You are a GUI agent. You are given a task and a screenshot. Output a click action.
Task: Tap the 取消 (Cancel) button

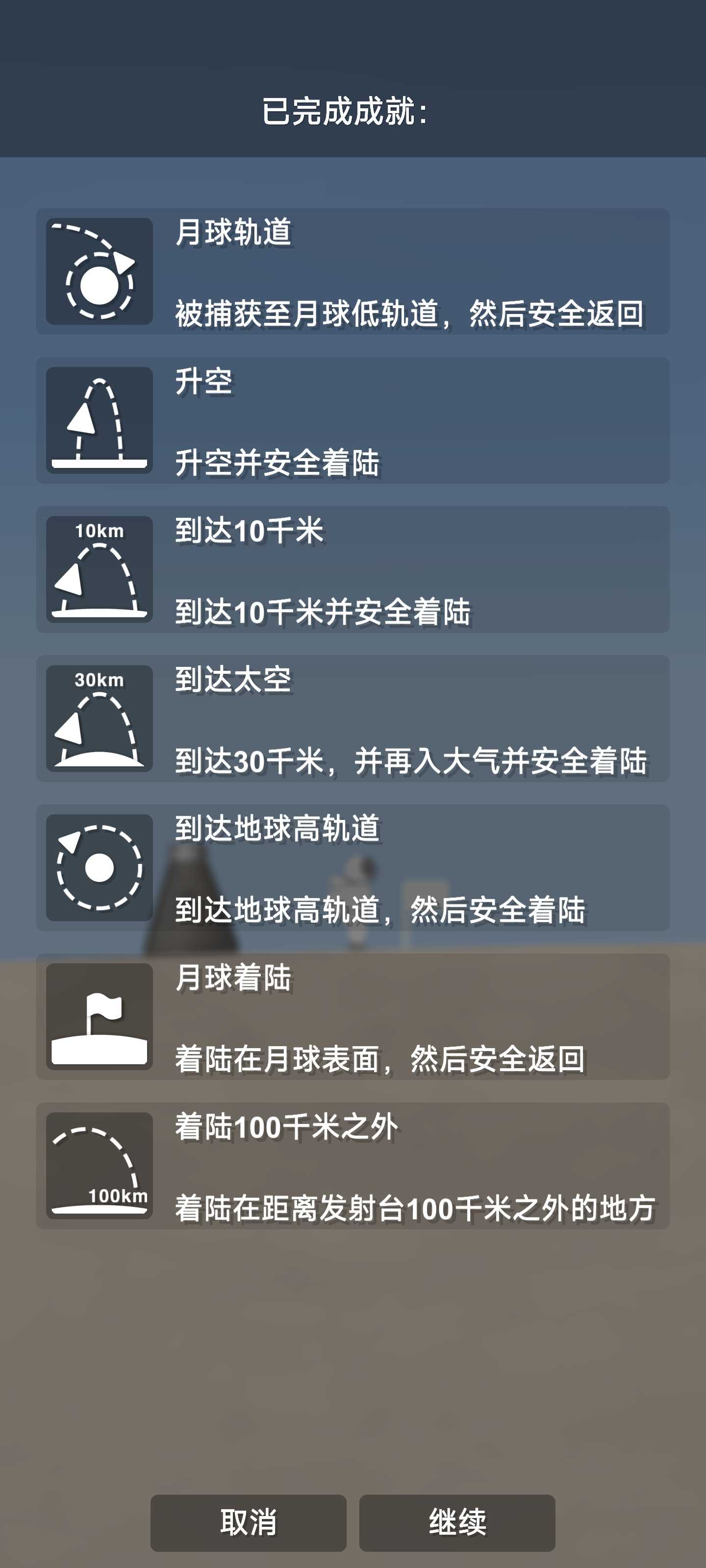(x=249, y=1522)
